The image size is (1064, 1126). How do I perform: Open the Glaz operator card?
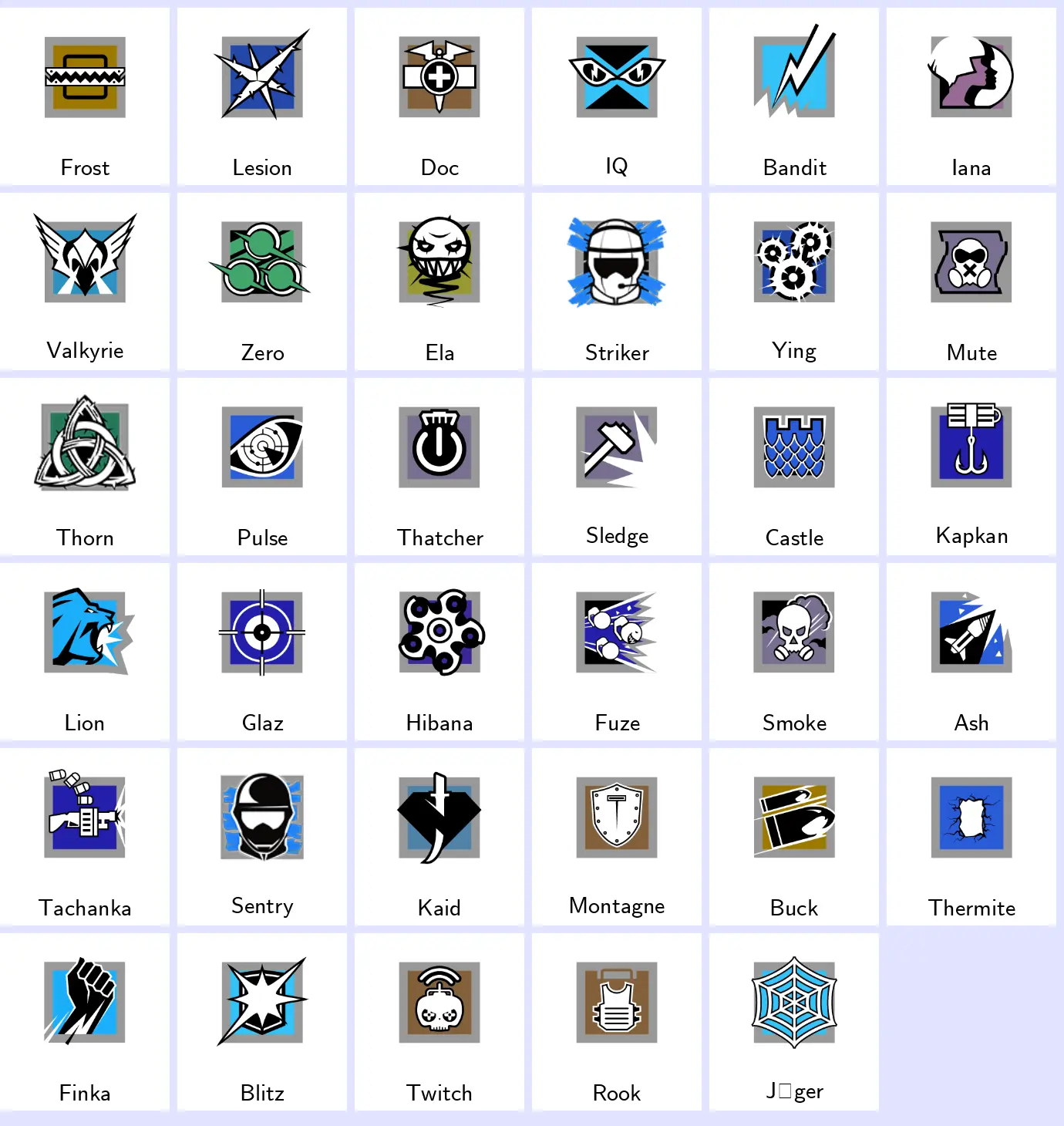tap(262, 652)
